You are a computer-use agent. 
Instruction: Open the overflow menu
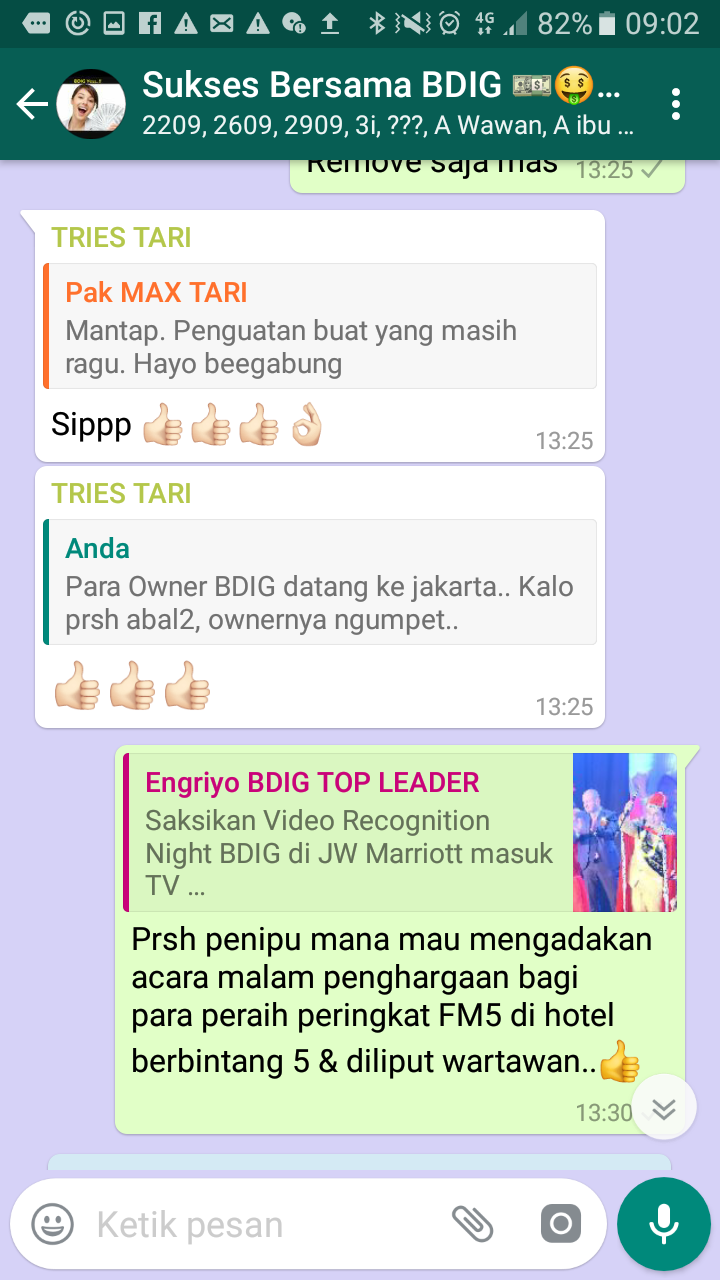(676, 104)
